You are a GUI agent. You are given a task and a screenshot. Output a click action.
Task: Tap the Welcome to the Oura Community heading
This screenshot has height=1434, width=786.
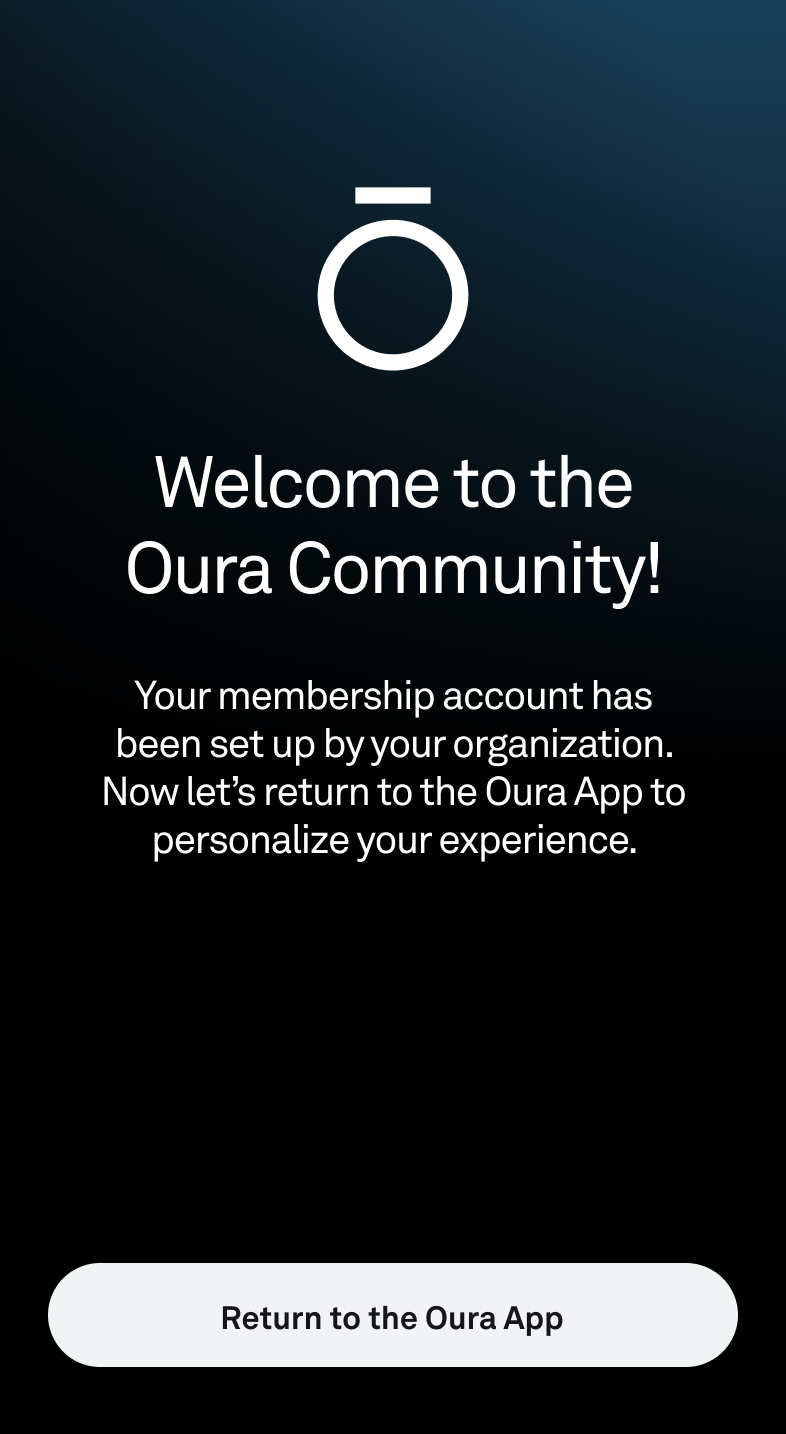[393, 525]
